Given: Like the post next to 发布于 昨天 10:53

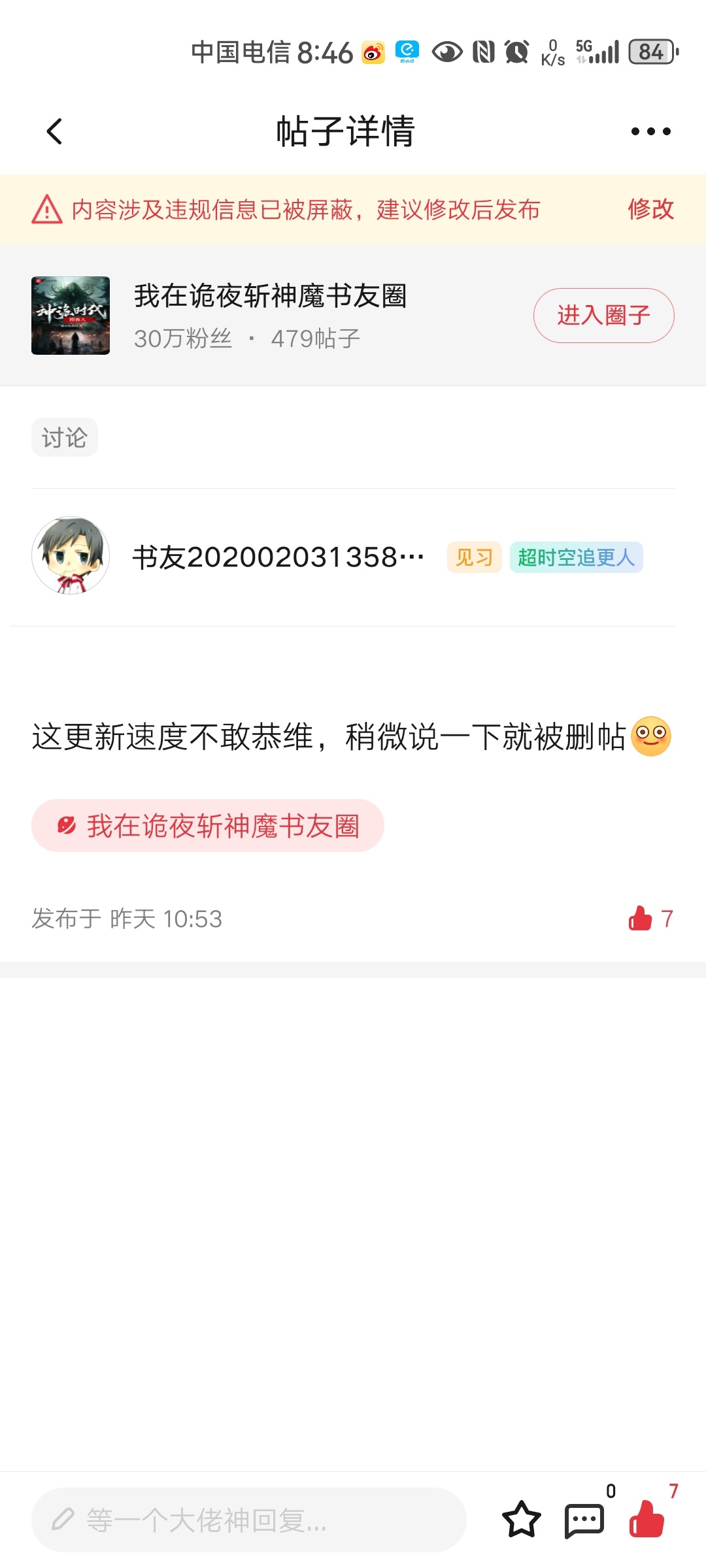Looking at the screenshot, I should 641,919.
